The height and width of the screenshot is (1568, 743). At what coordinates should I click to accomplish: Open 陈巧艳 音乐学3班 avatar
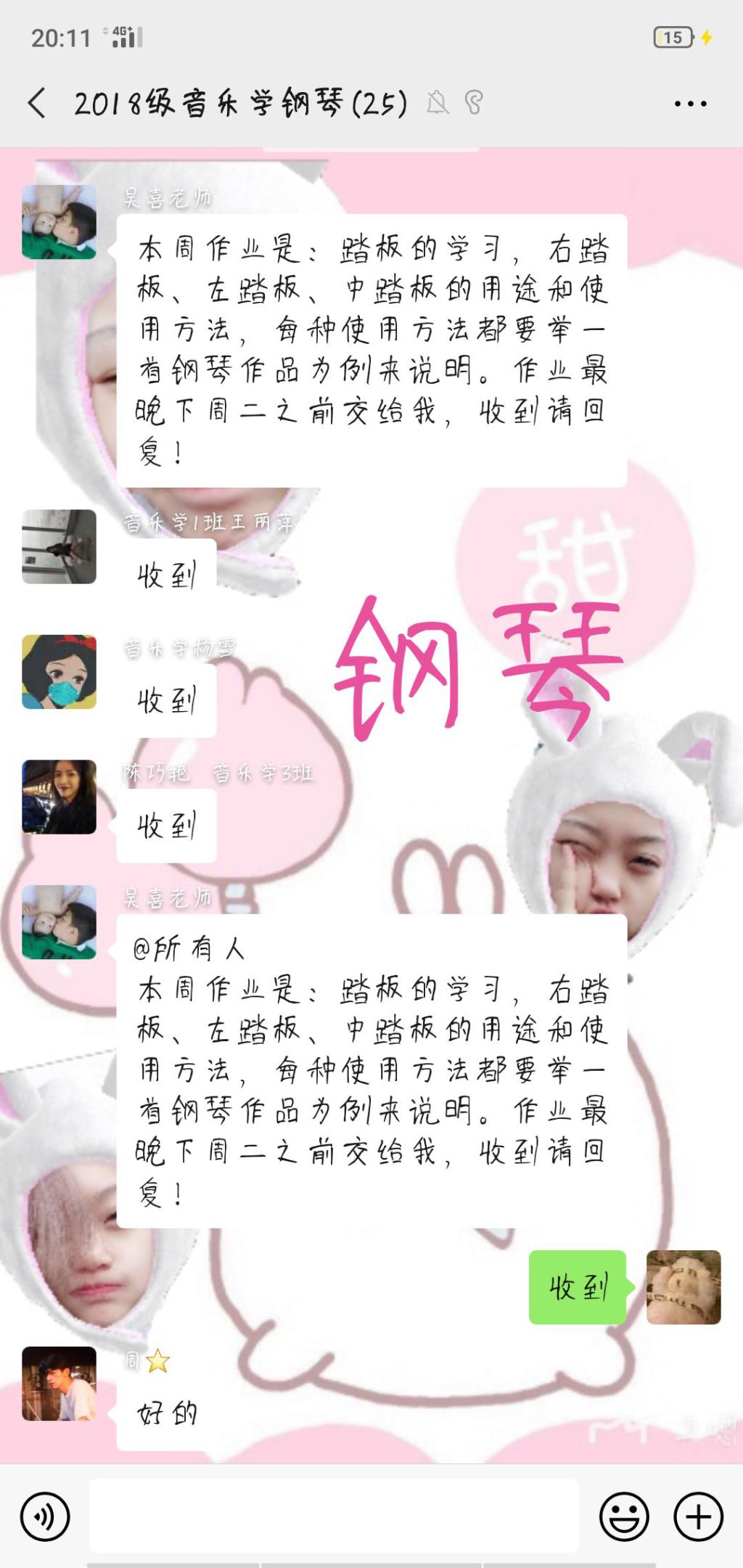click(x=59, y=797)
